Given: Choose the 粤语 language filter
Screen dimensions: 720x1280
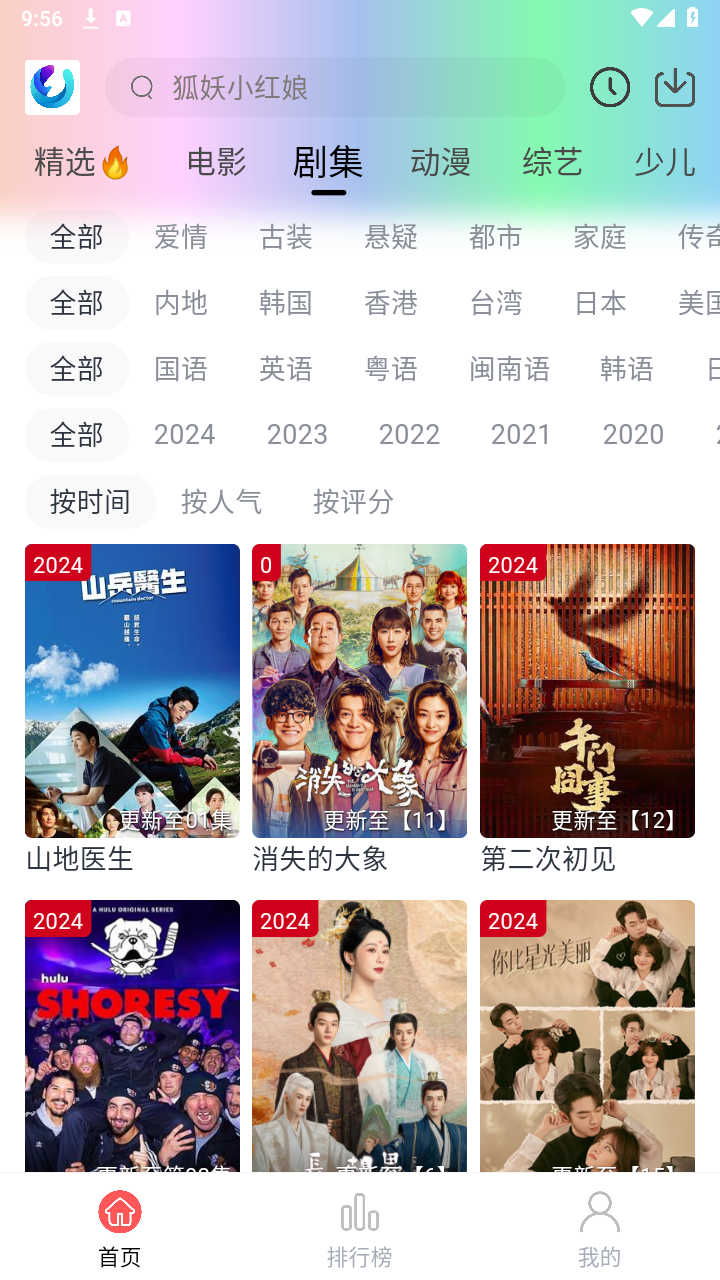Looking at the screenshot, I should 391,369.
